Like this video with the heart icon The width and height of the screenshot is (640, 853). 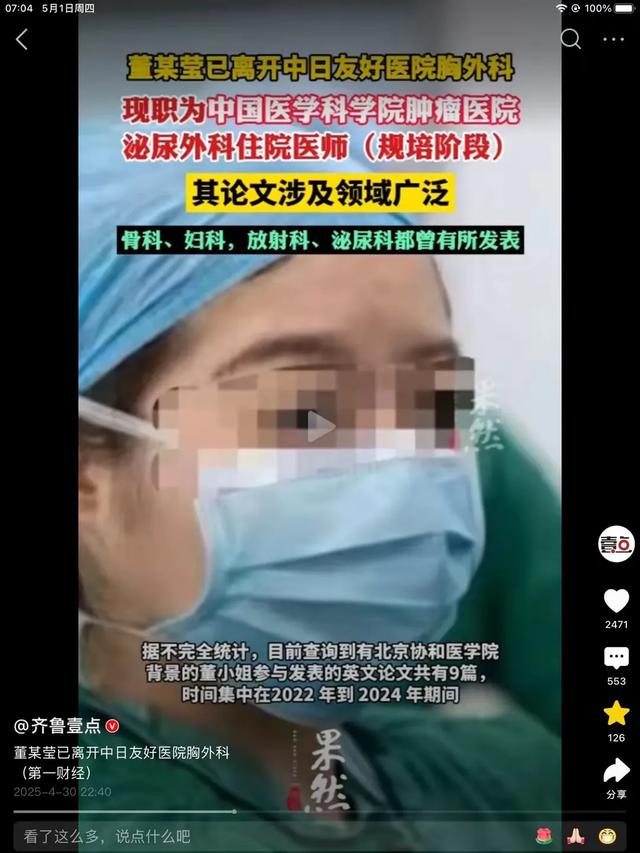click(616, 600)
